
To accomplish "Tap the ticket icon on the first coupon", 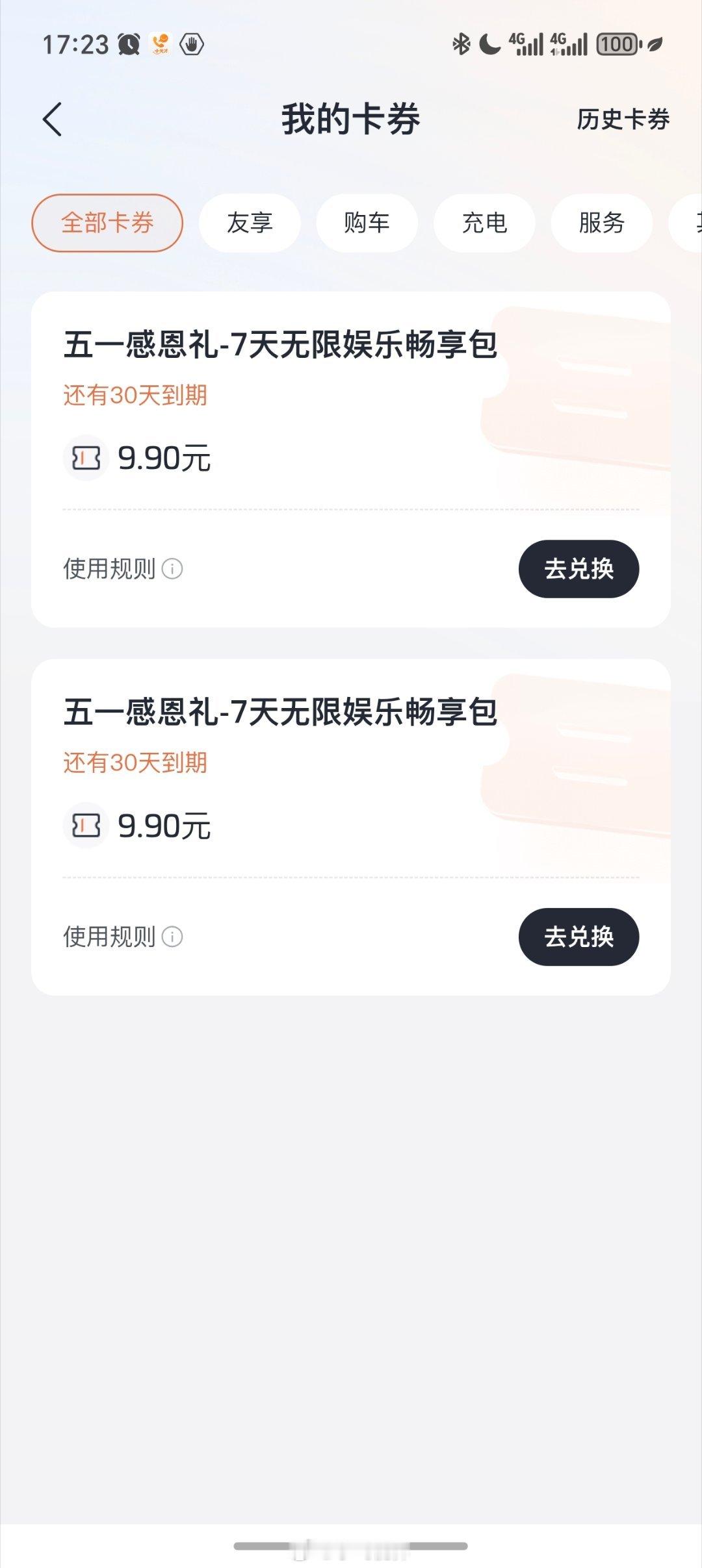I will coord(86,458).
